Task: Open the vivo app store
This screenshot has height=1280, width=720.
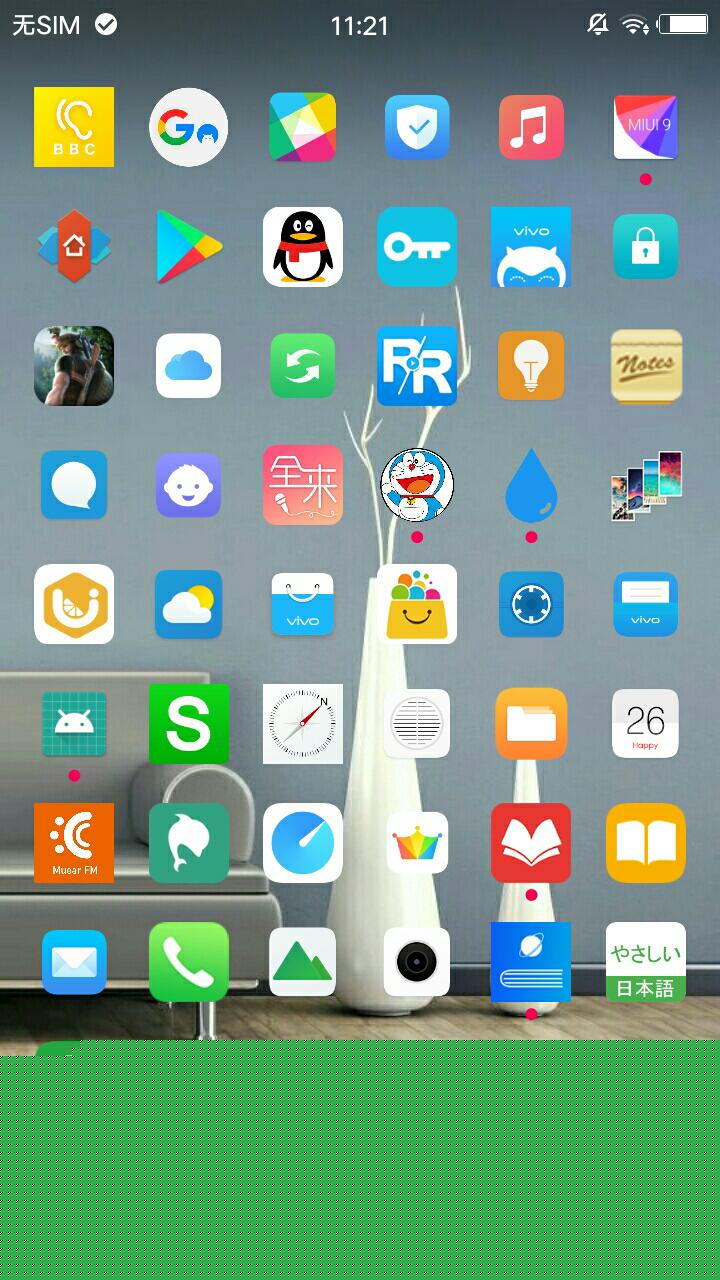Action: pos(303,604)
